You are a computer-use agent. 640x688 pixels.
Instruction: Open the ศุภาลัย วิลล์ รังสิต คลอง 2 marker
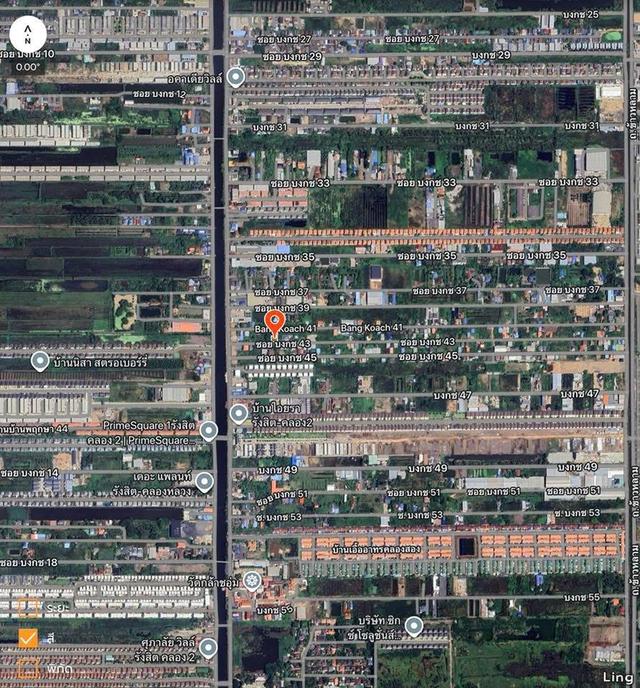(208, 647)
